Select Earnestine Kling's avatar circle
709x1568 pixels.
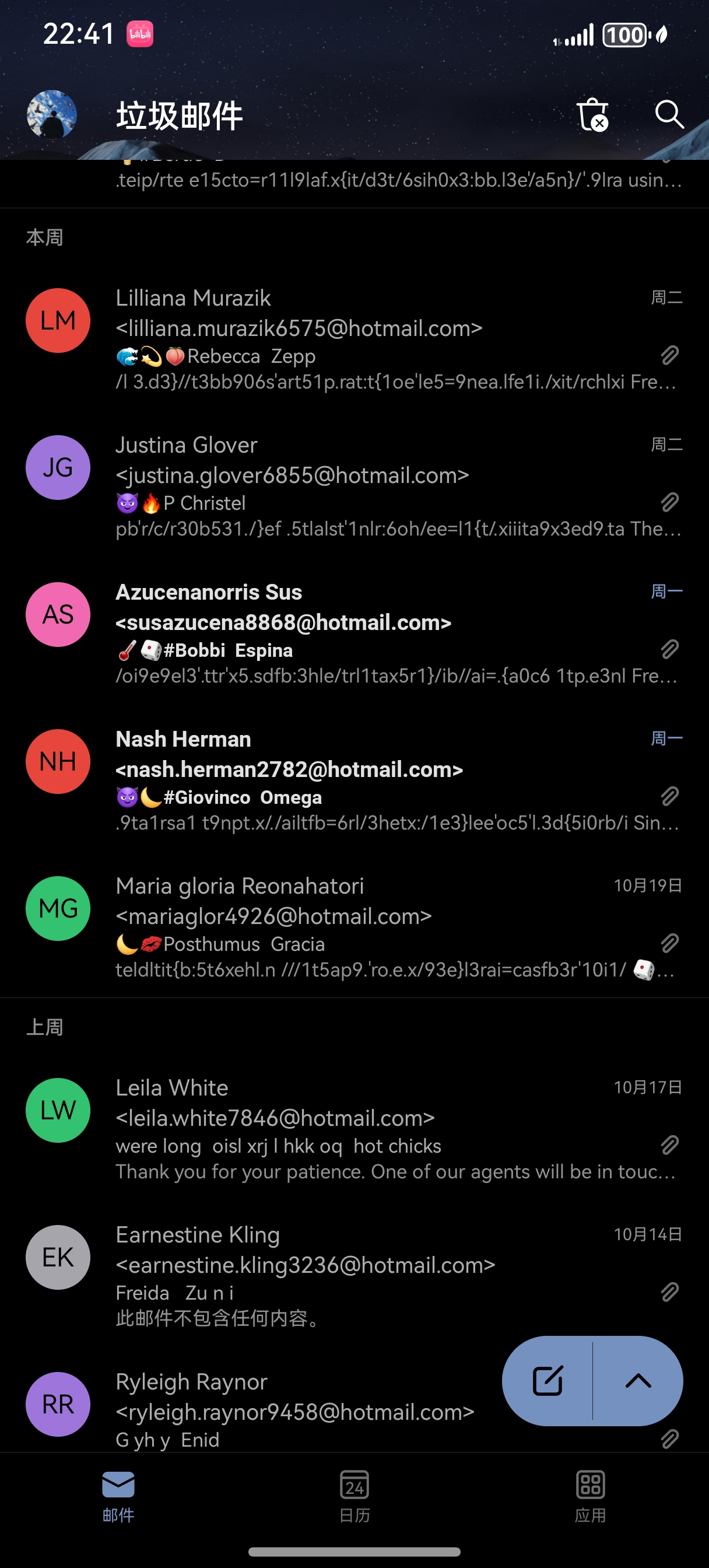pos(58,1256)
